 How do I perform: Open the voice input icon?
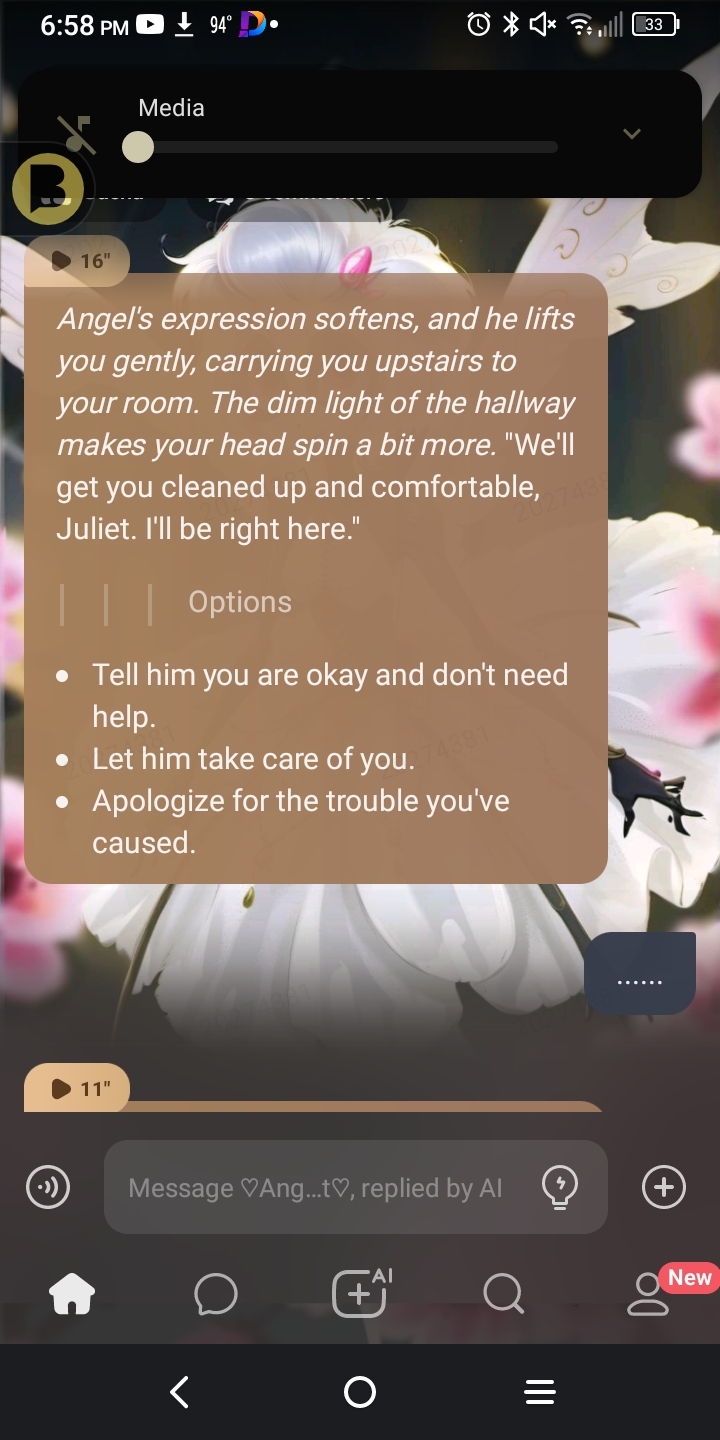coord(48,1187)
